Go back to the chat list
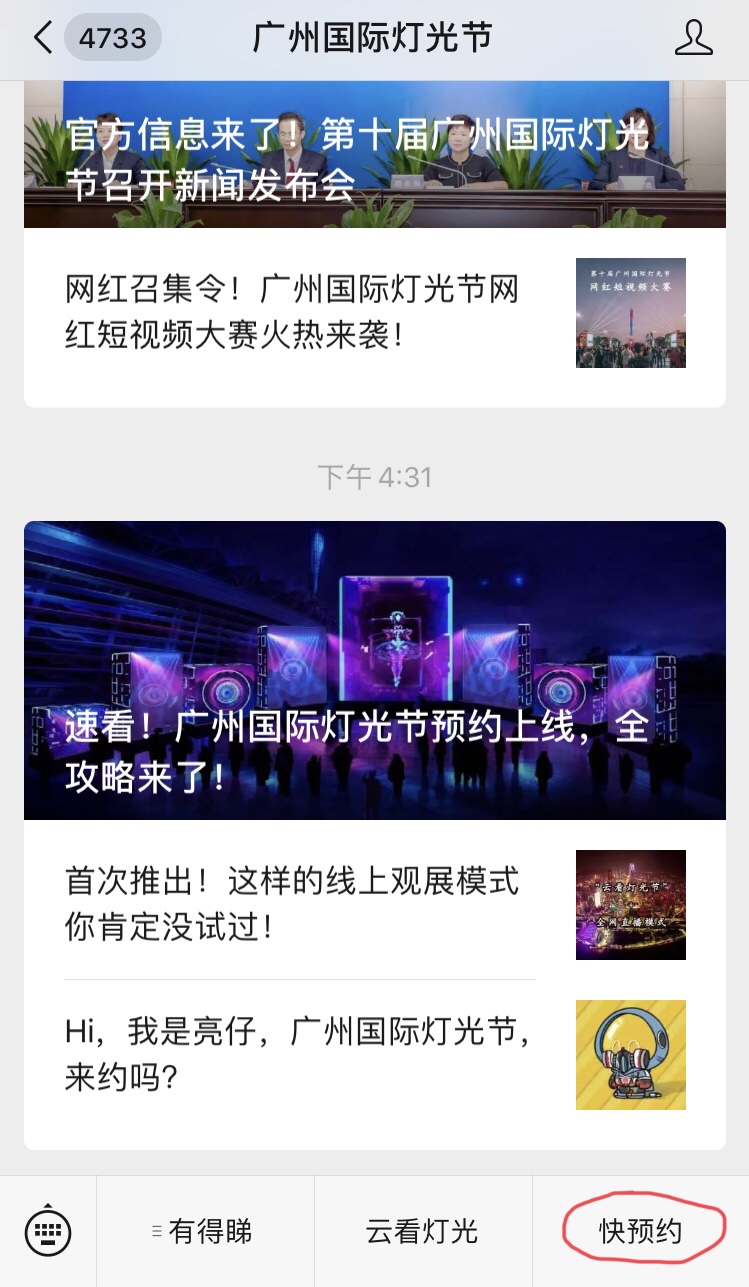This screenshot has height=1287, width=749. (42, 38)
